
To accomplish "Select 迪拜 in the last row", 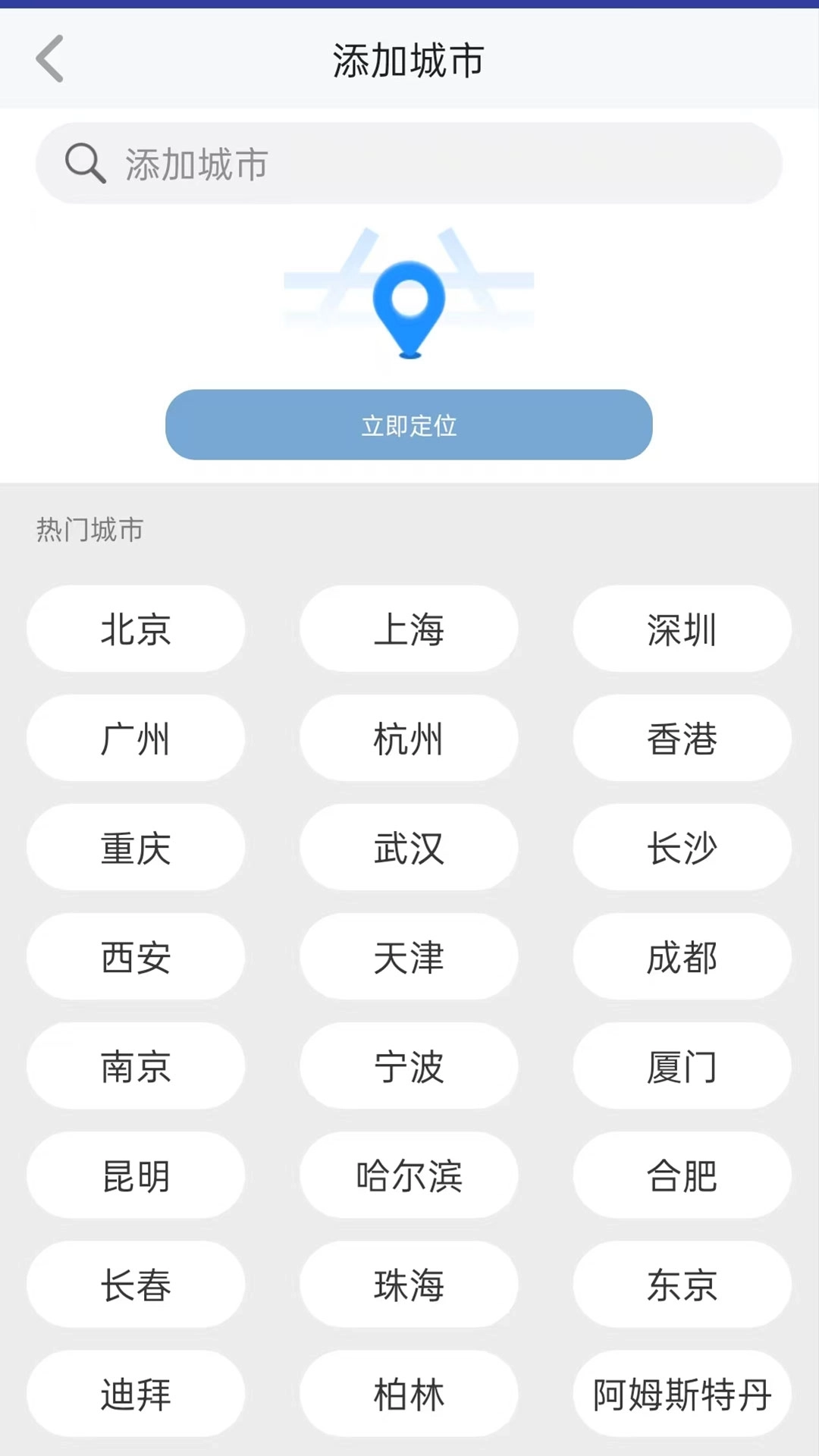I will click(135, 1394).
